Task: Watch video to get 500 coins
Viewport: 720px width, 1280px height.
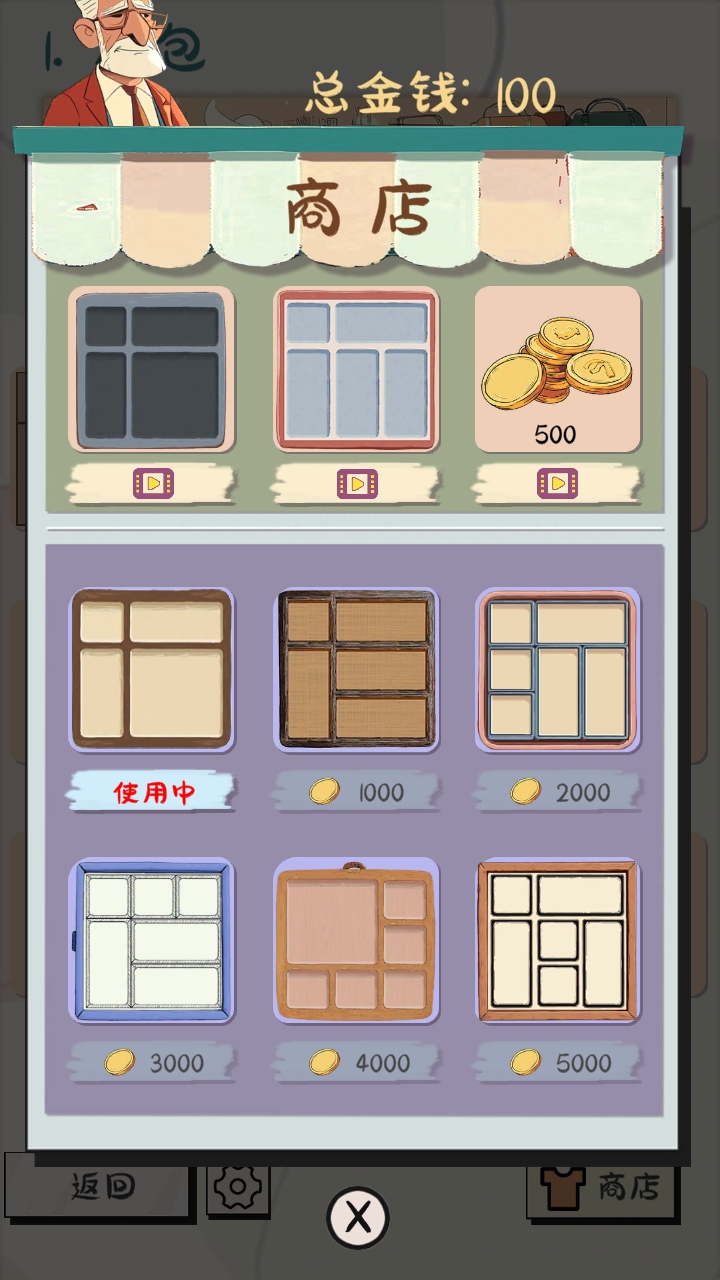Action: click(x=557, y=484)
